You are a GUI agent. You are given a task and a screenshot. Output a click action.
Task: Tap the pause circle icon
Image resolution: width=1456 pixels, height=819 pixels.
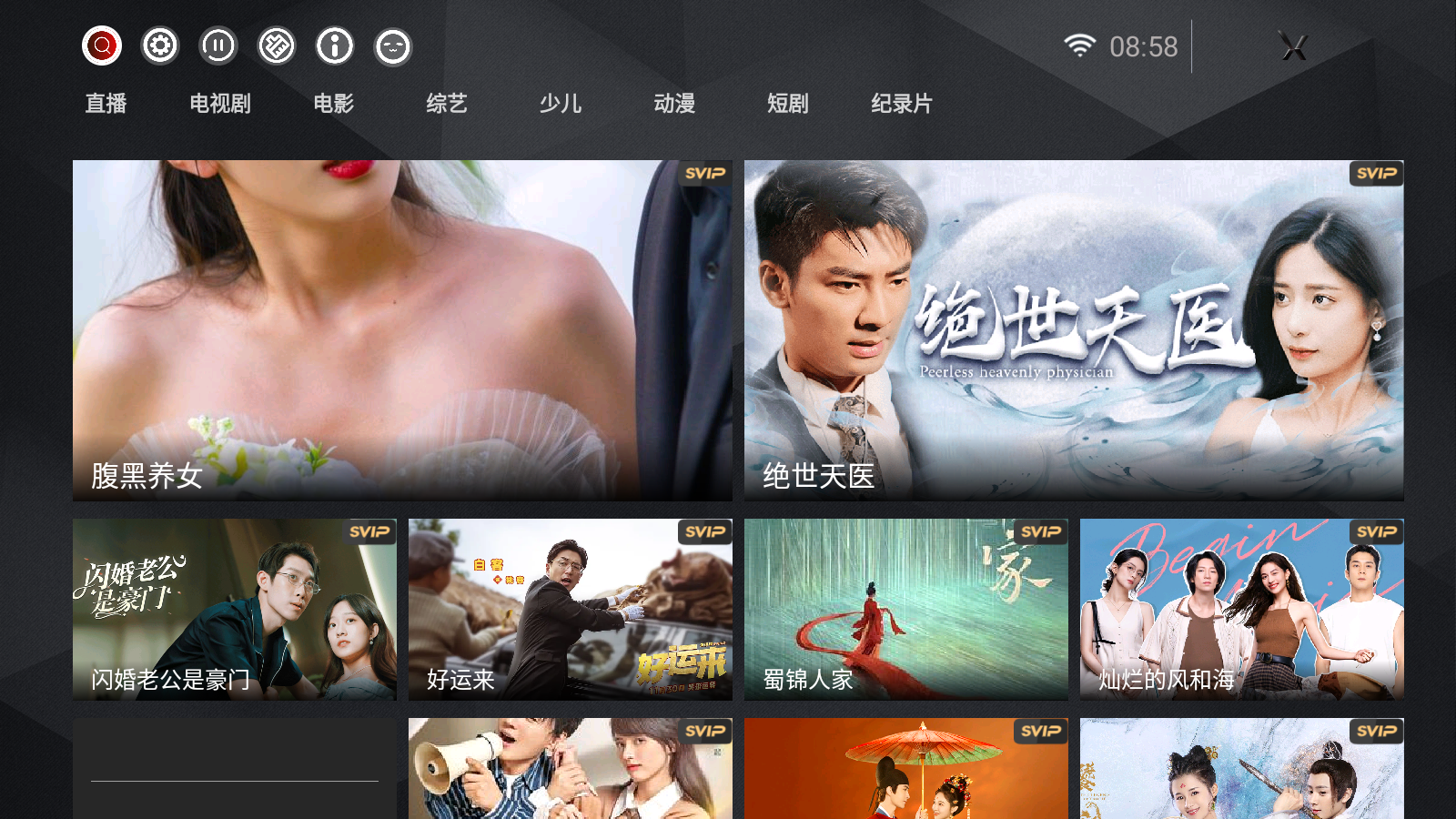pyautogui.click(x=218, y=45)
